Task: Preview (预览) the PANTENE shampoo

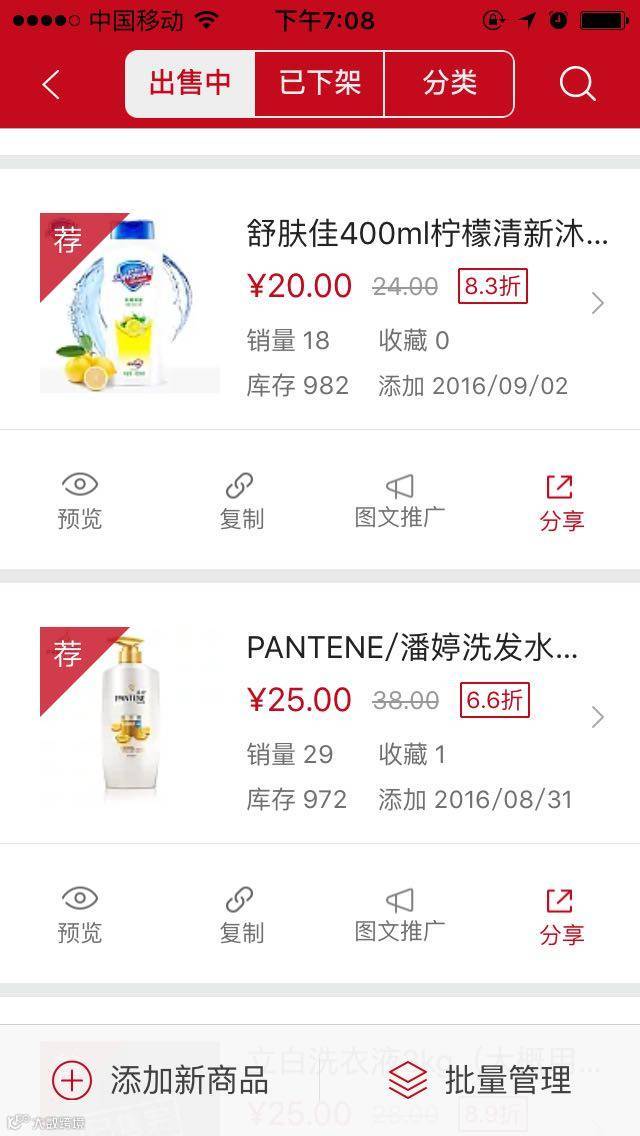Action: [80, 915]
